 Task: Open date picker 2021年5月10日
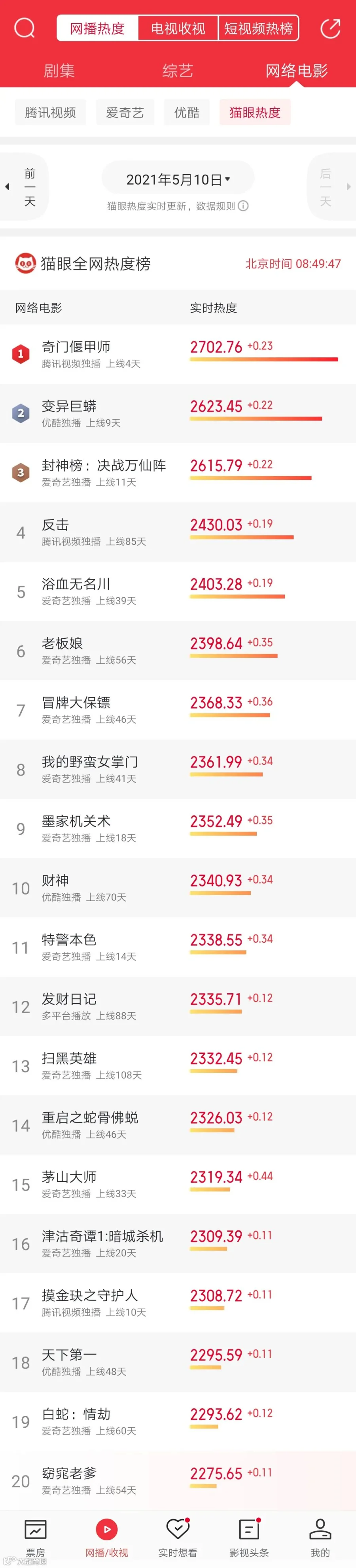click(178, 179)
